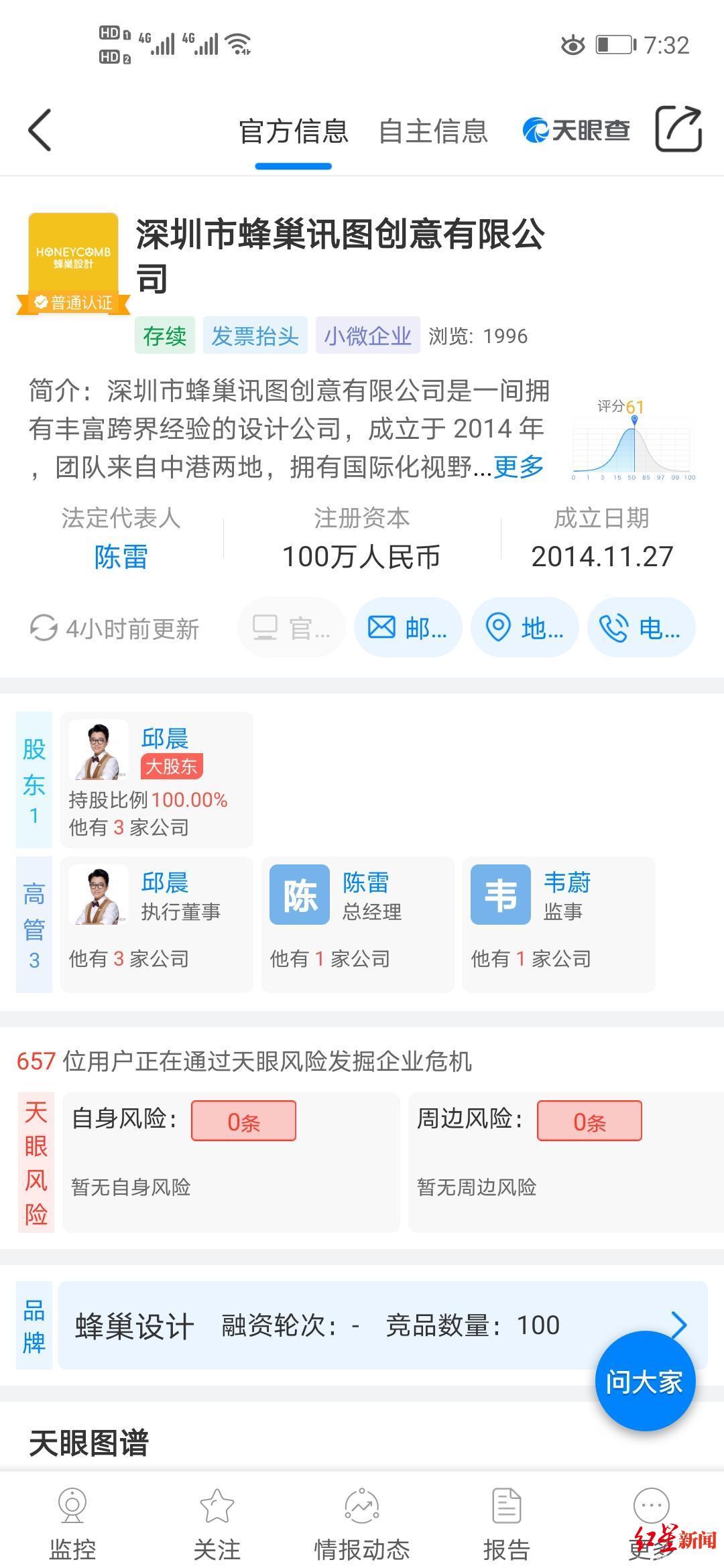Go back using the top-left arrow
The image size is (724, 1568).
point(40,130)
